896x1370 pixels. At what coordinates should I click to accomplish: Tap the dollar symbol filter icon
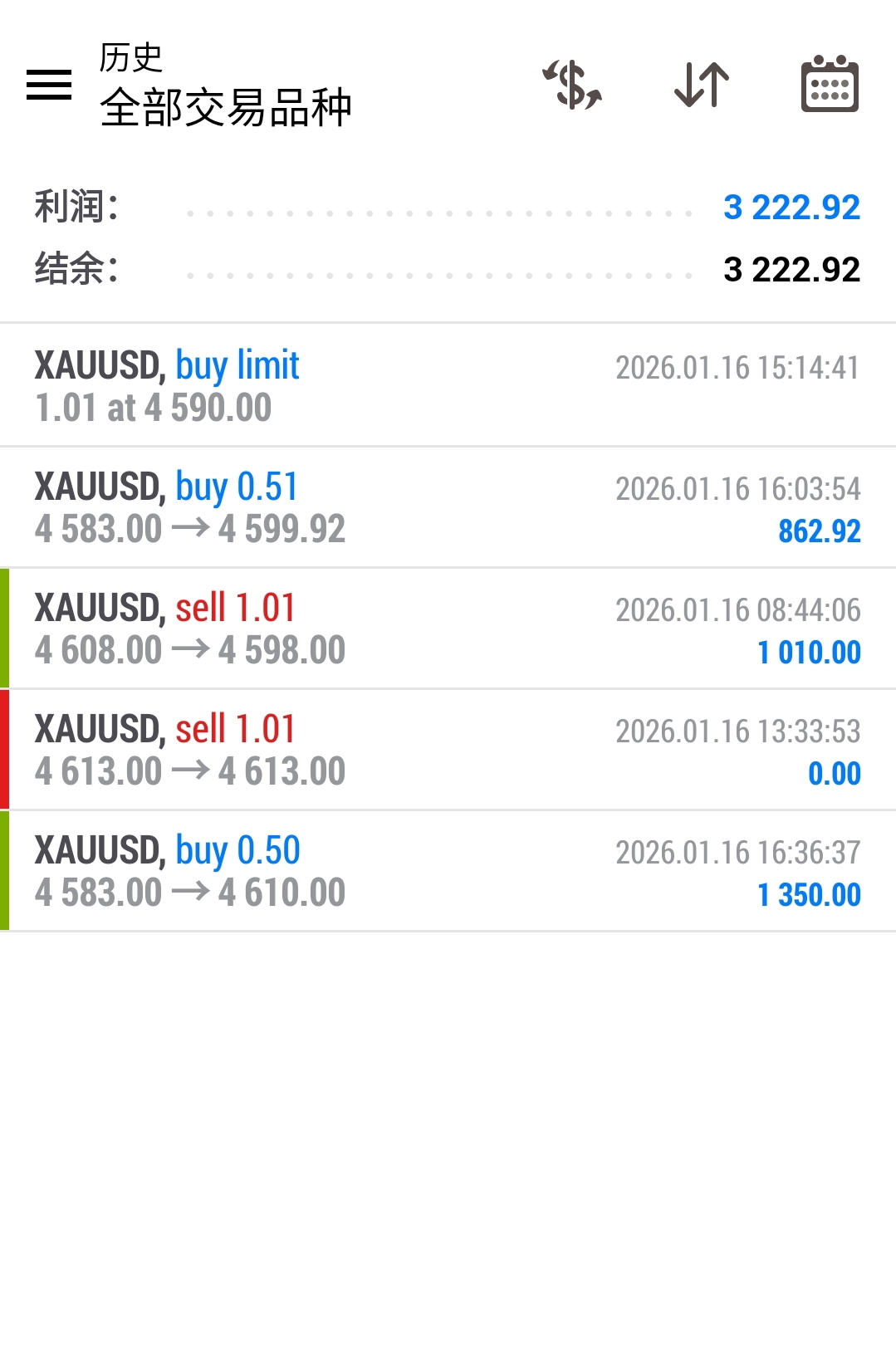pos(572,85)
